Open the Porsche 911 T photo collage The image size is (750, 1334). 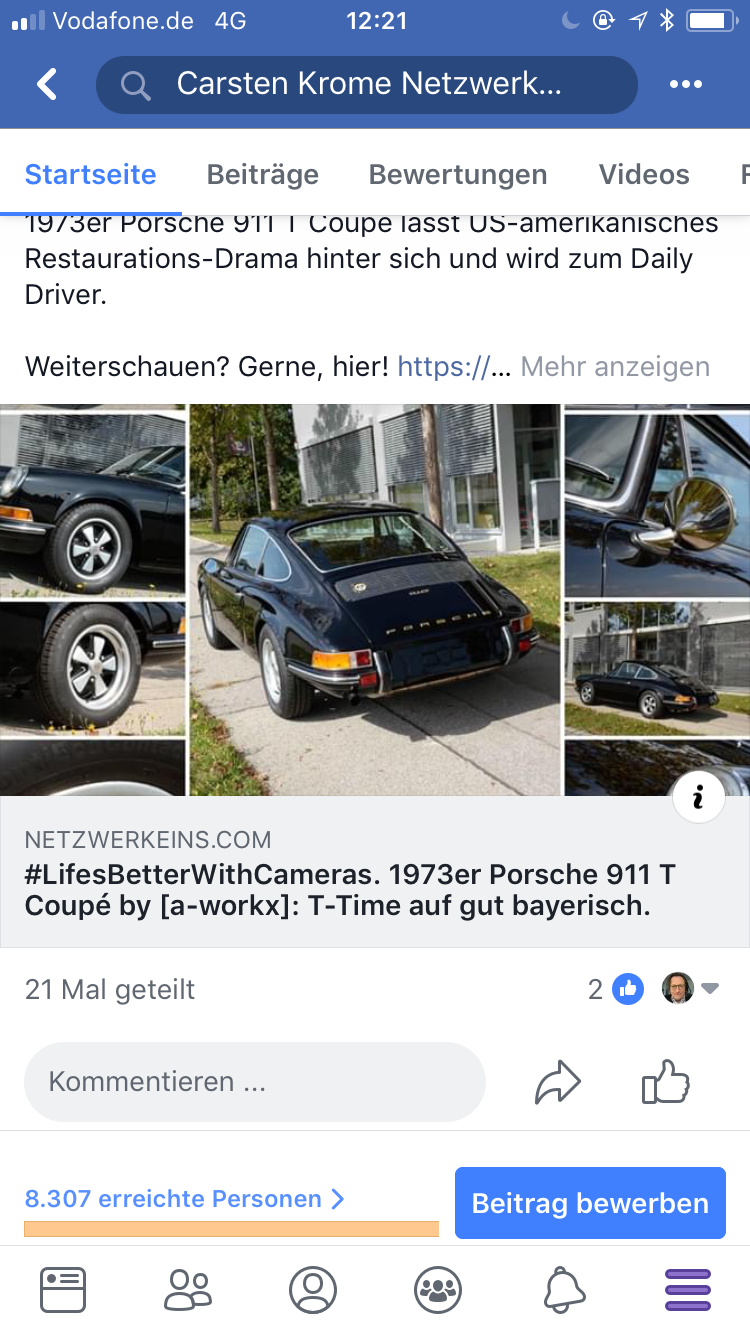click(375, 600)
